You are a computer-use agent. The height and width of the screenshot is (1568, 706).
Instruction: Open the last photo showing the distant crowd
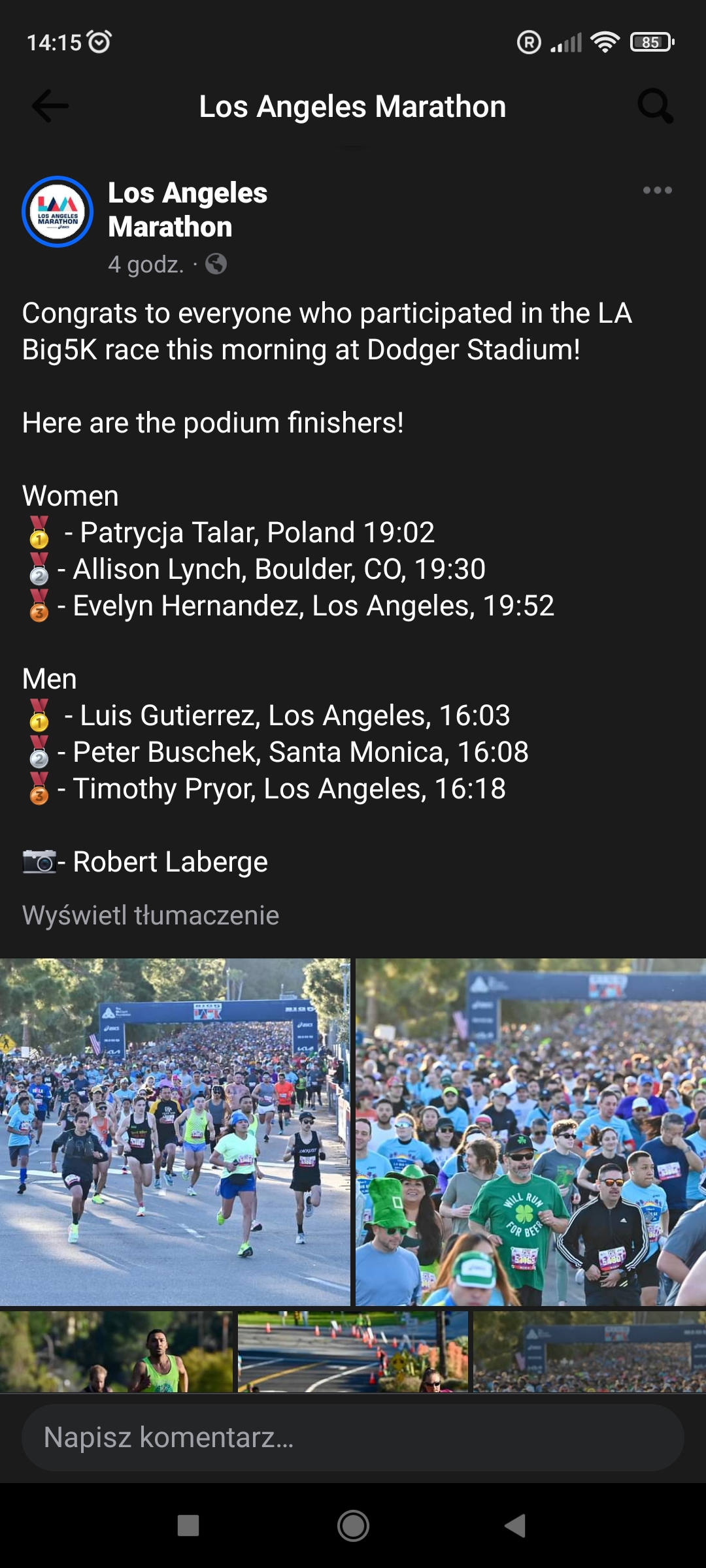pyautogui.click(x=590, y=1351)
